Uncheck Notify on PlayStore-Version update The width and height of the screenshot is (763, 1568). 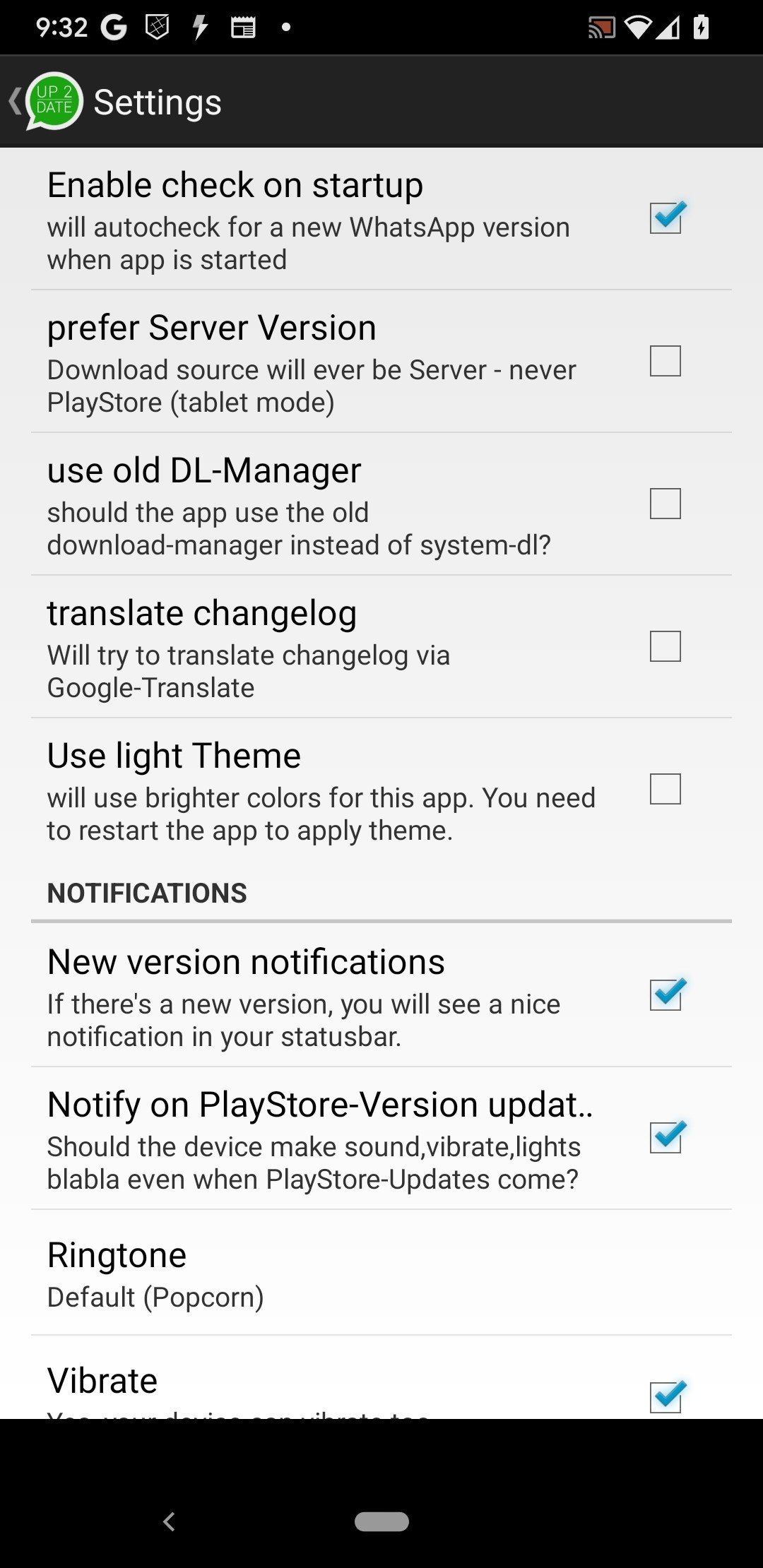(x=666, y=1138)
